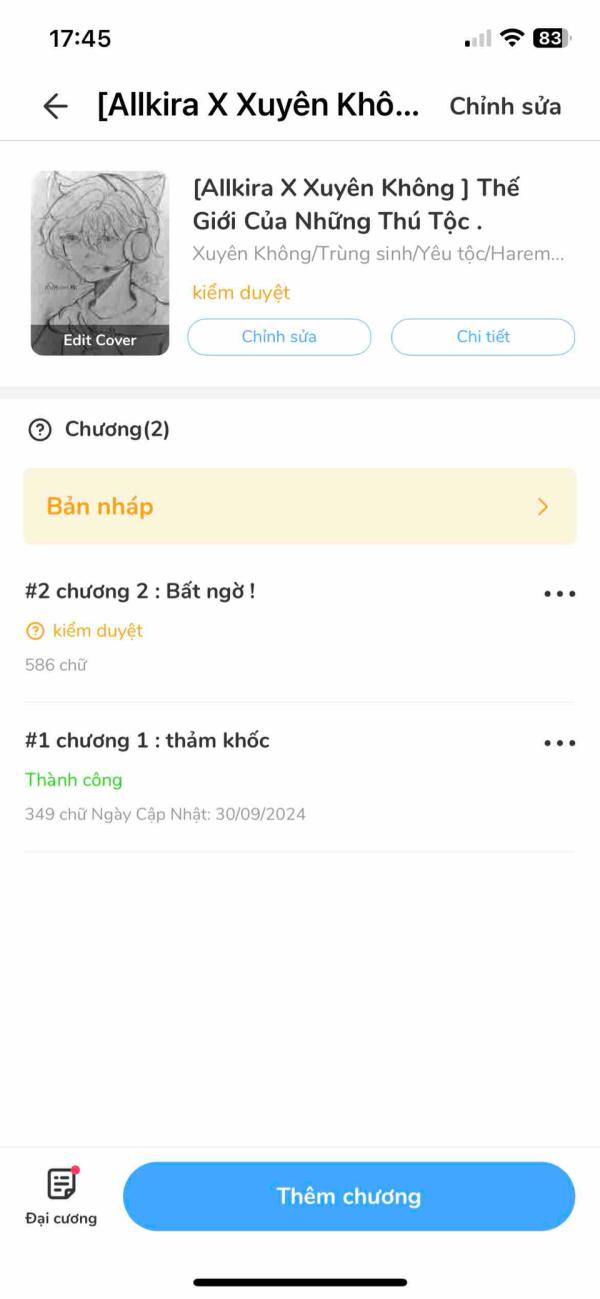
Task: Go back with the arrow icon
Action: pyautogui.click(x=55, y=107)
